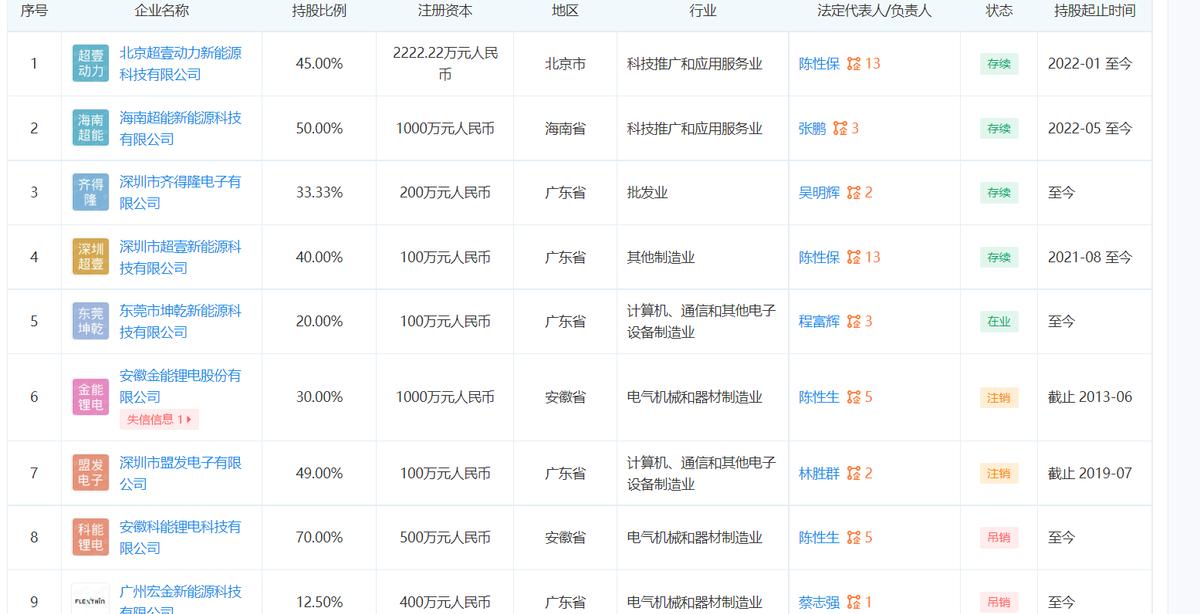Image resolution: width=1200 pixels, height=614 pixels.
Task: Tap 陈性生 in the 安徽科能锂电 row
Action: tap(819, 537)
